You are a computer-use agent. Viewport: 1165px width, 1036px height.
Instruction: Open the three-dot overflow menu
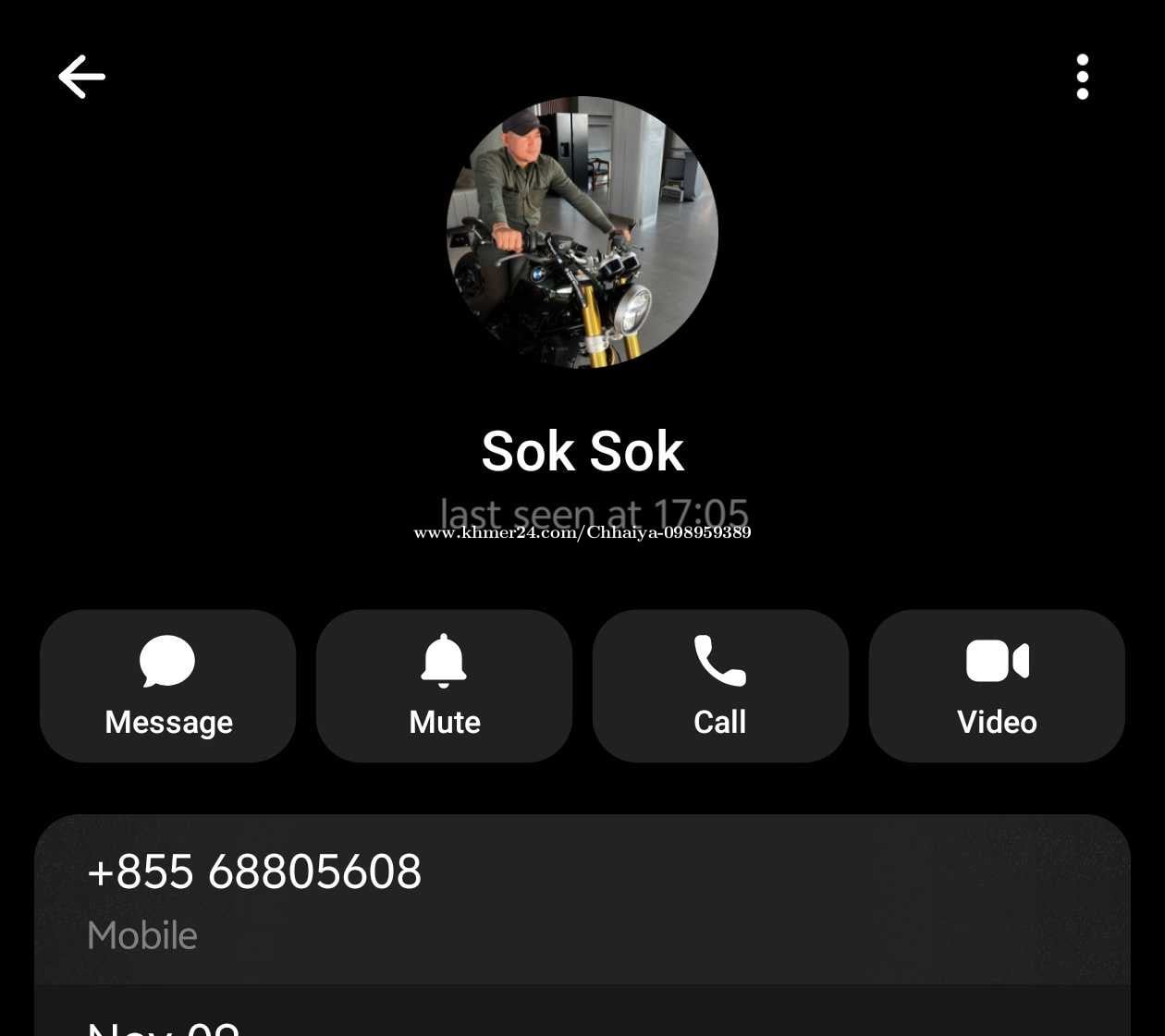pos(1083,77)
